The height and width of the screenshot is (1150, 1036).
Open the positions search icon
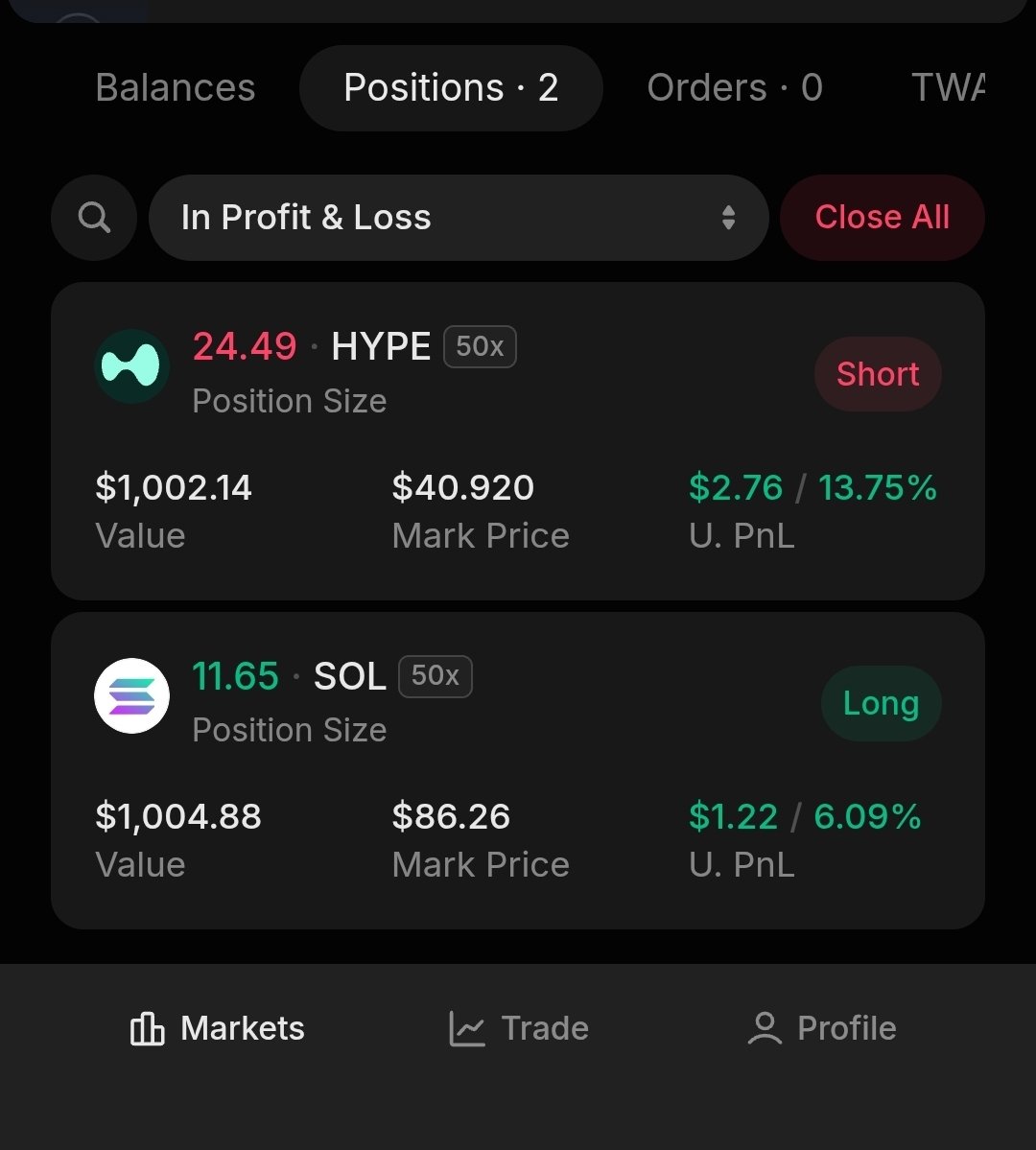(x=94, y=218)
